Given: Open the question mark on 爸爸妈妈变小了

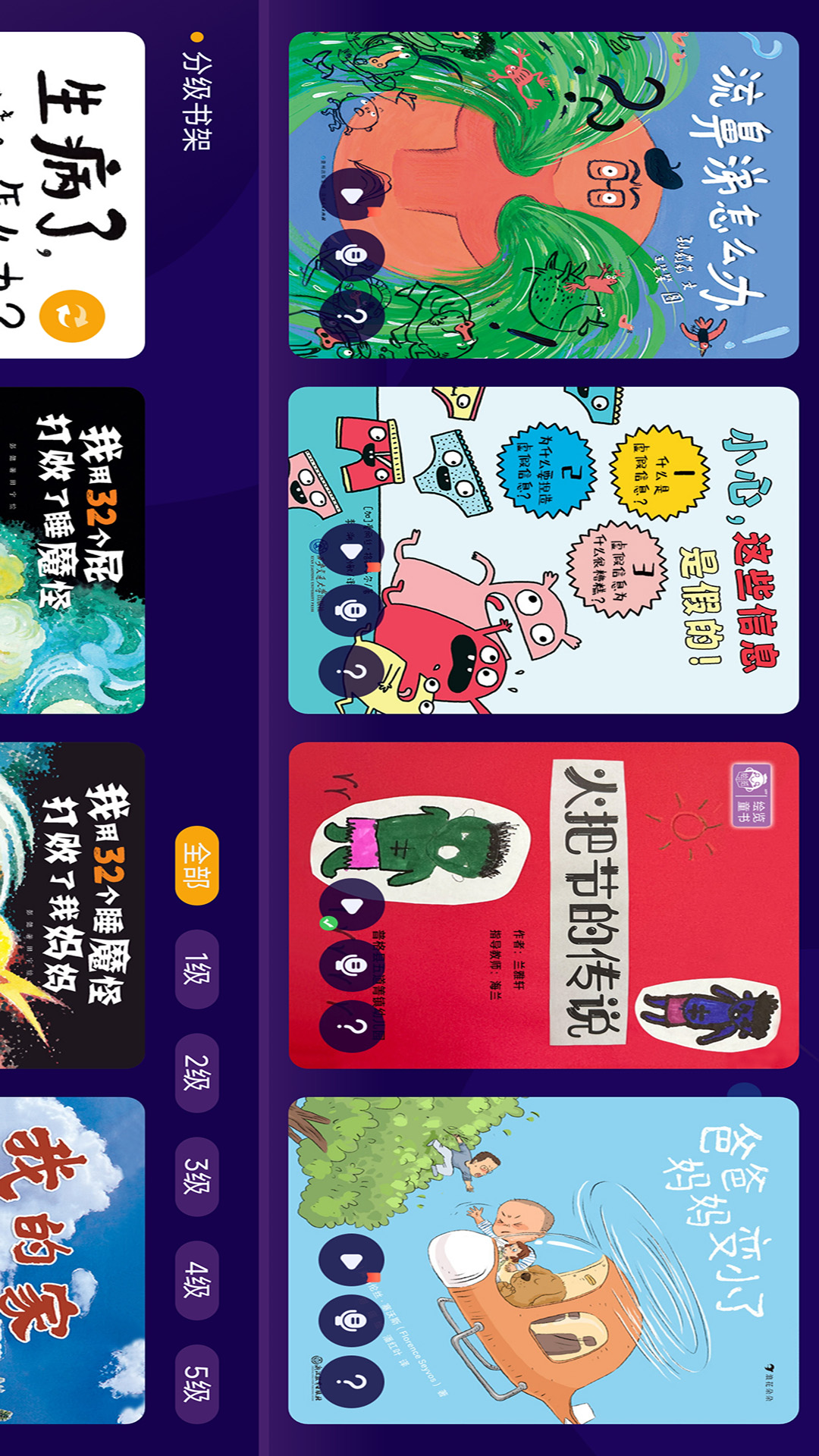Looking at the screenshot, I should tap(350, 1382).
